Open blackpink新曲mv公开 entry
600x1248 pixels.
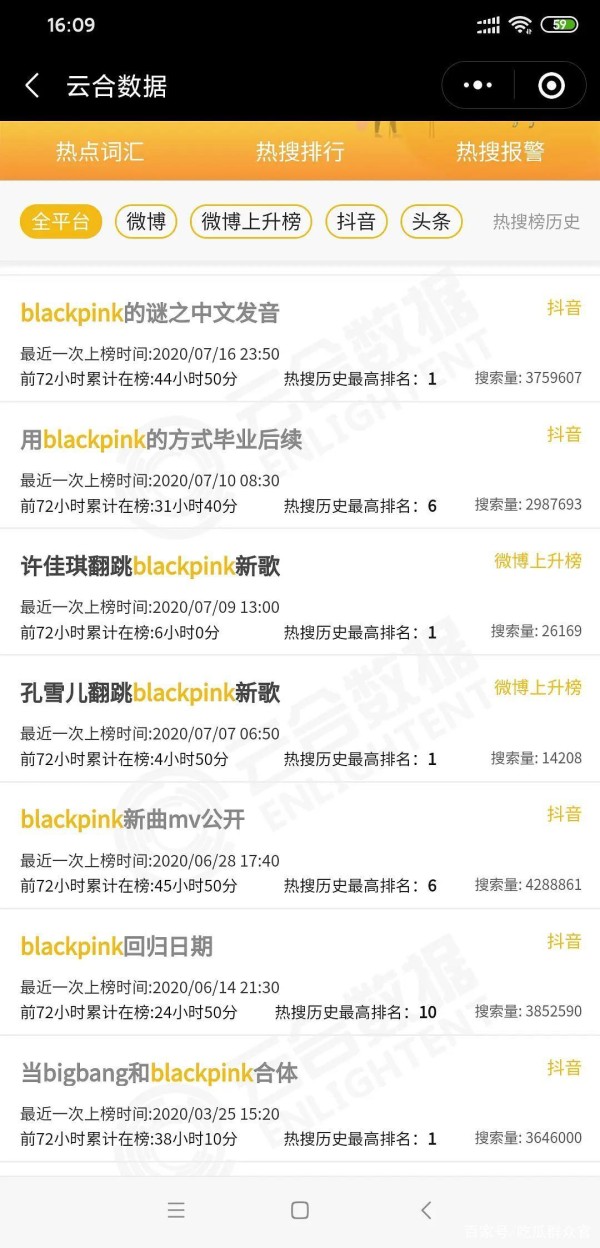tap(132, 820)
